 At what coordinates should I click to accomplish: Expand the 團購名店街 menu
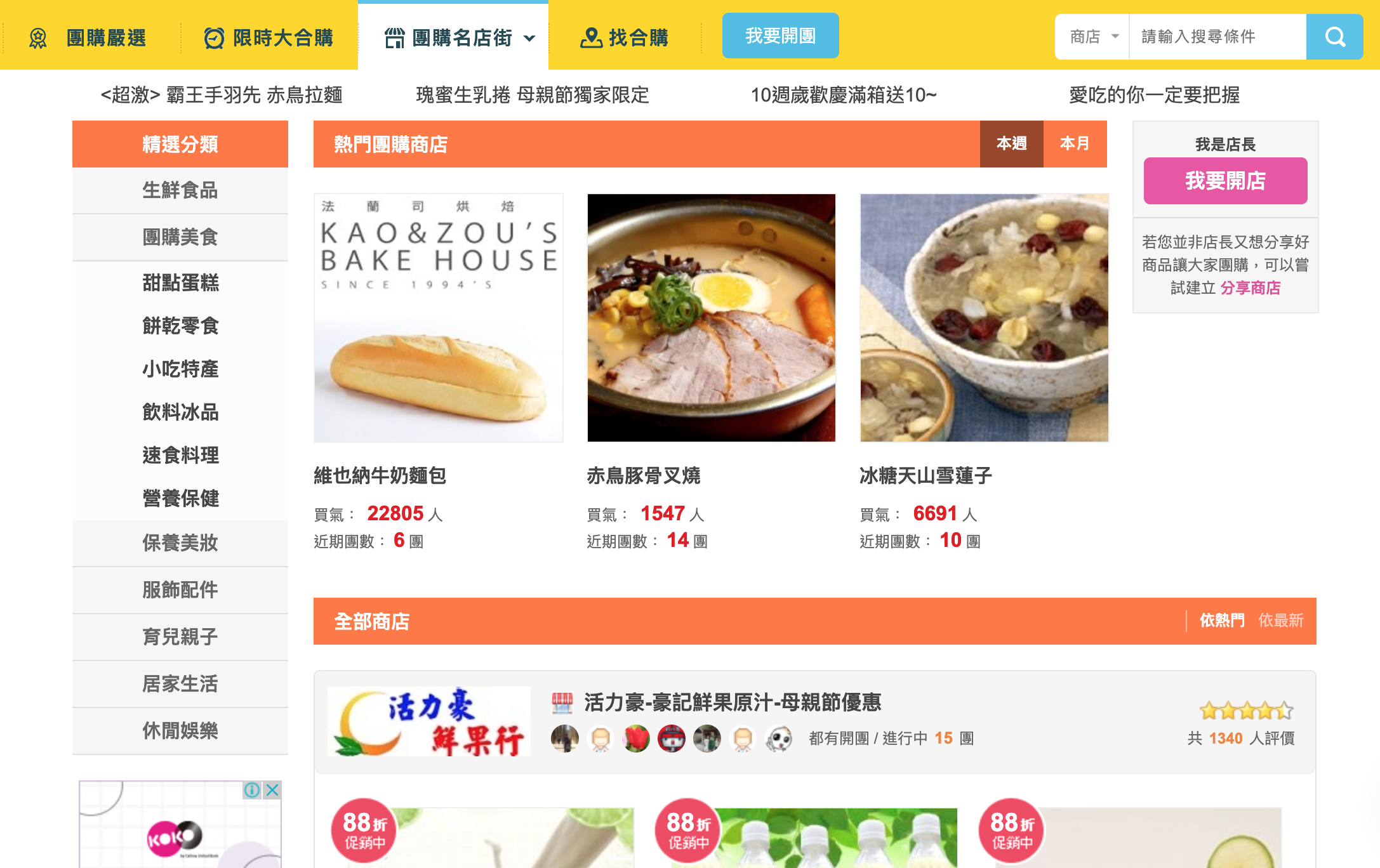point(460,38)
